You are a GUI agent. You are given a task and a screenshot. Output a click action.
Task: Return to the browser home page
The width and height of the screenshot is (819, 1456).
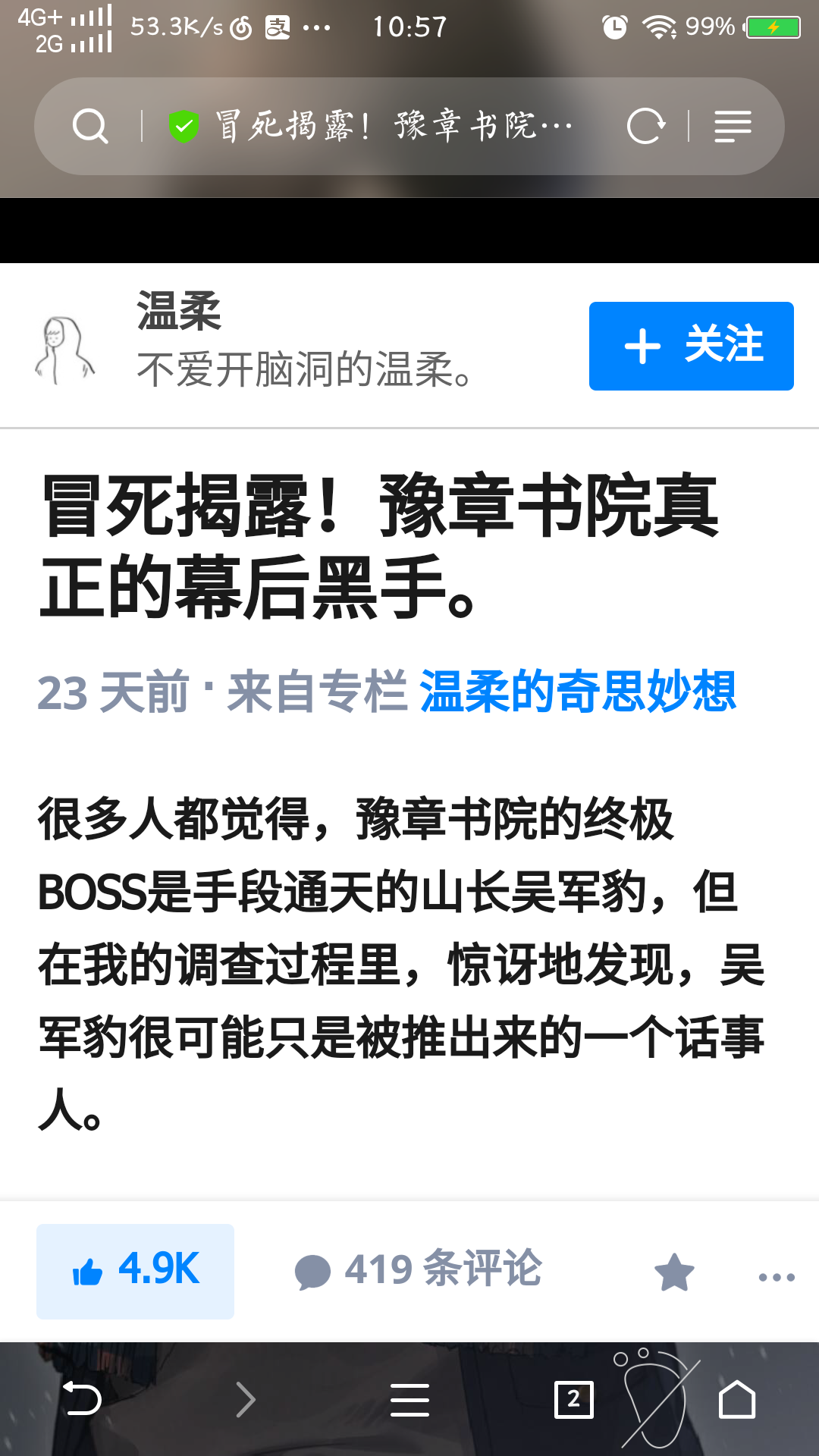tap(737, 1399)
